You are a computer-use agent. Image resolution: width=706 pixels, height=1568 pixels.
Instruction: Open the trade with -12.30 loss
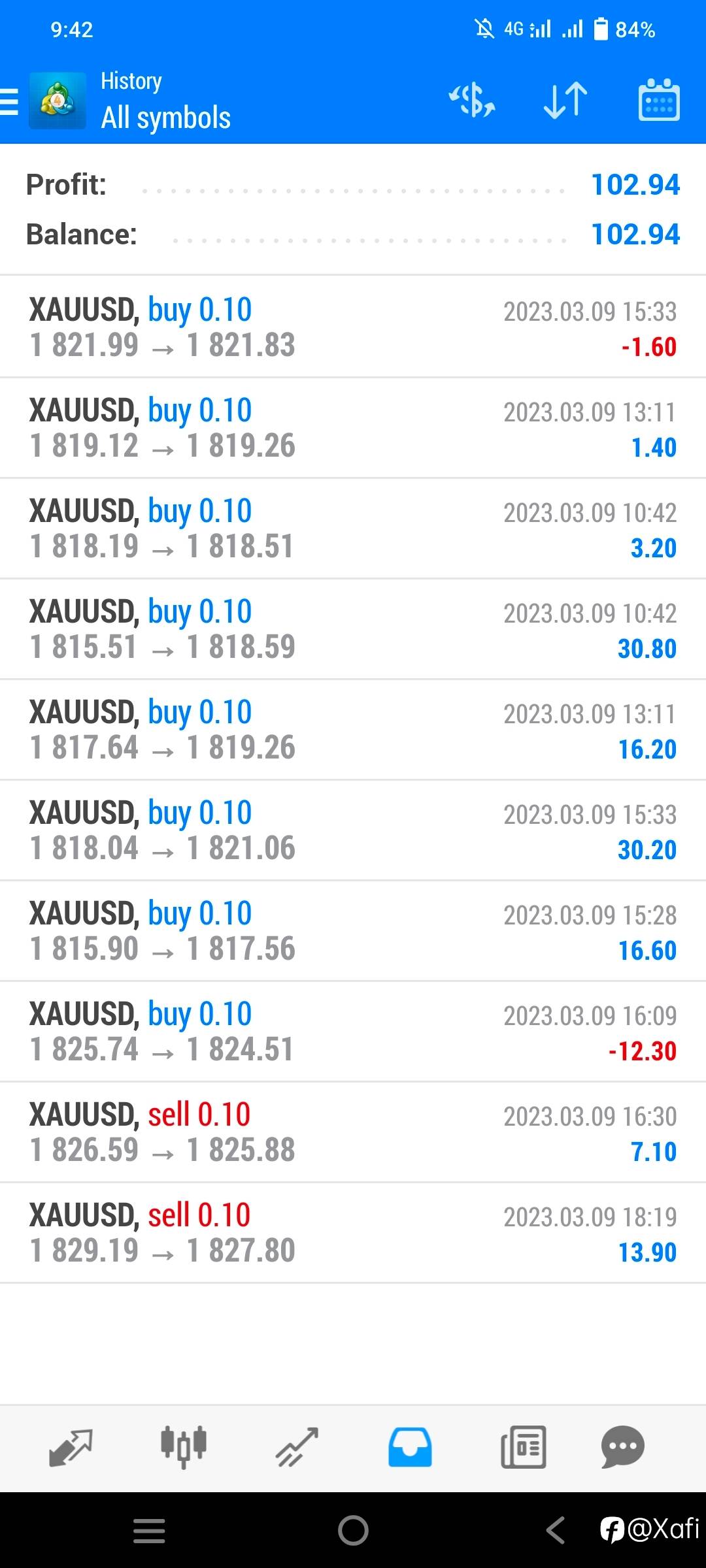tap(353, 1032)
